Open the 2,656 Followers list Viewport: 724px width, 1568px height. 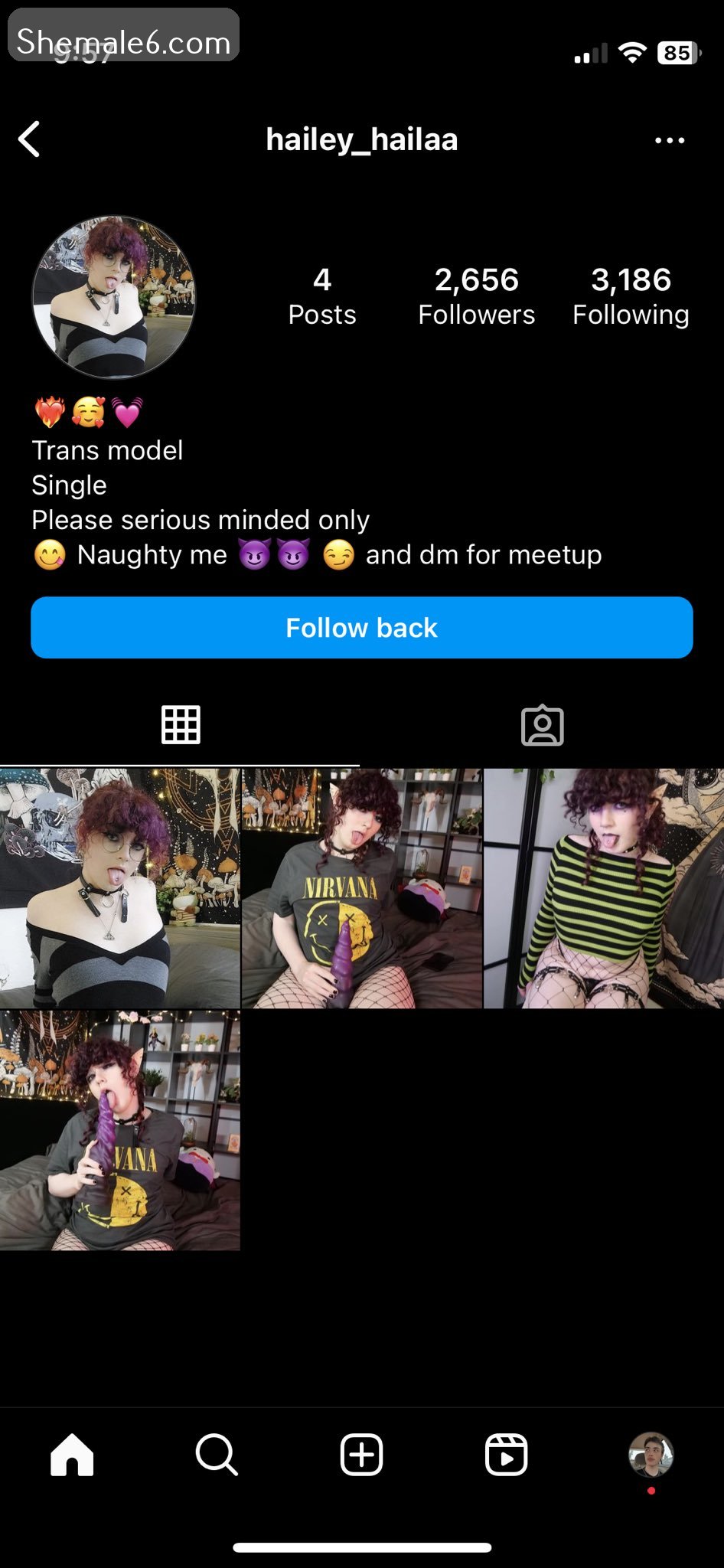476,296
